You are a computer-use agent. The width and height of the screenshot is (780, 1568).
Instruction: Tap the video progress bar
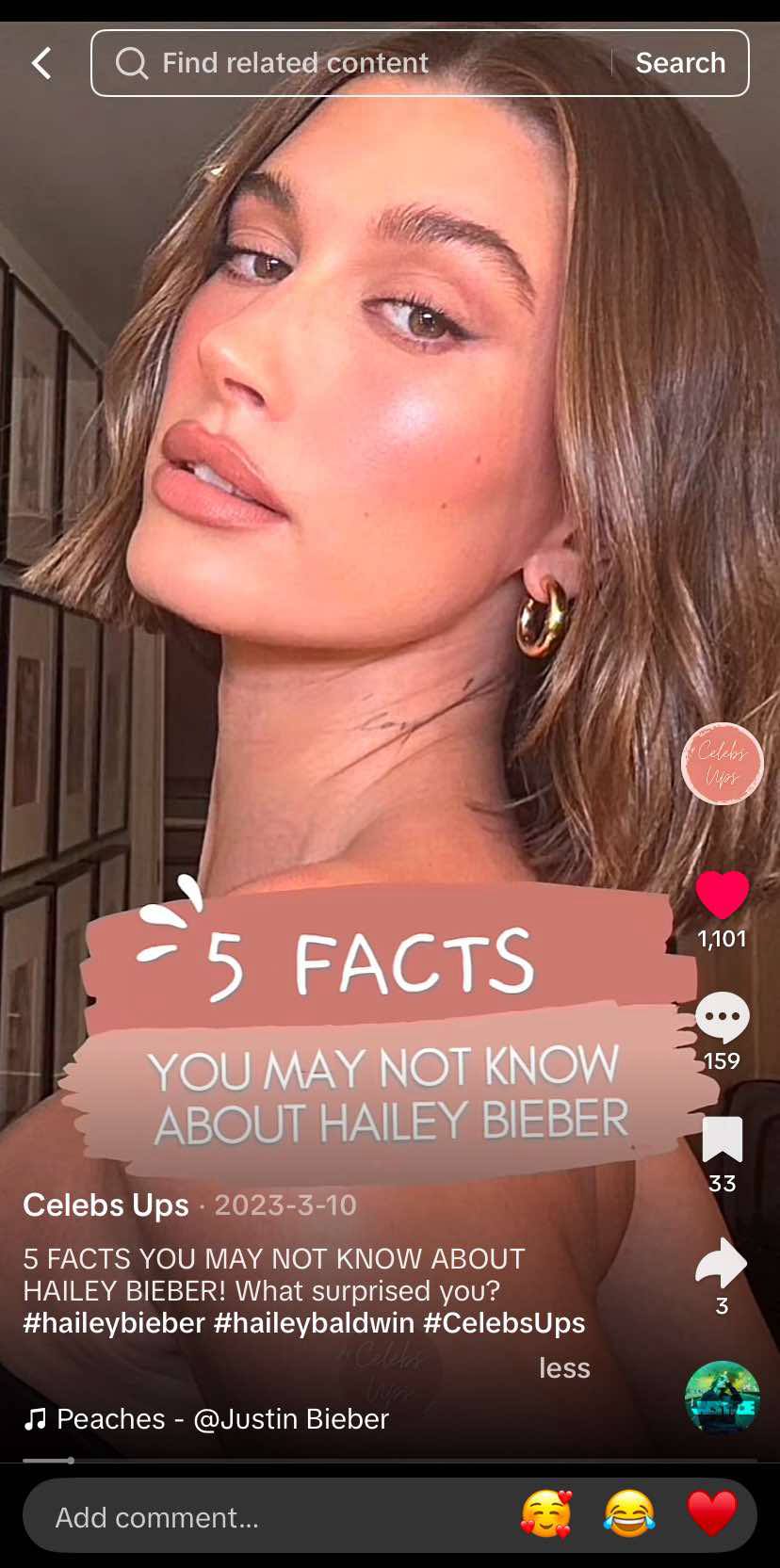390,1461
